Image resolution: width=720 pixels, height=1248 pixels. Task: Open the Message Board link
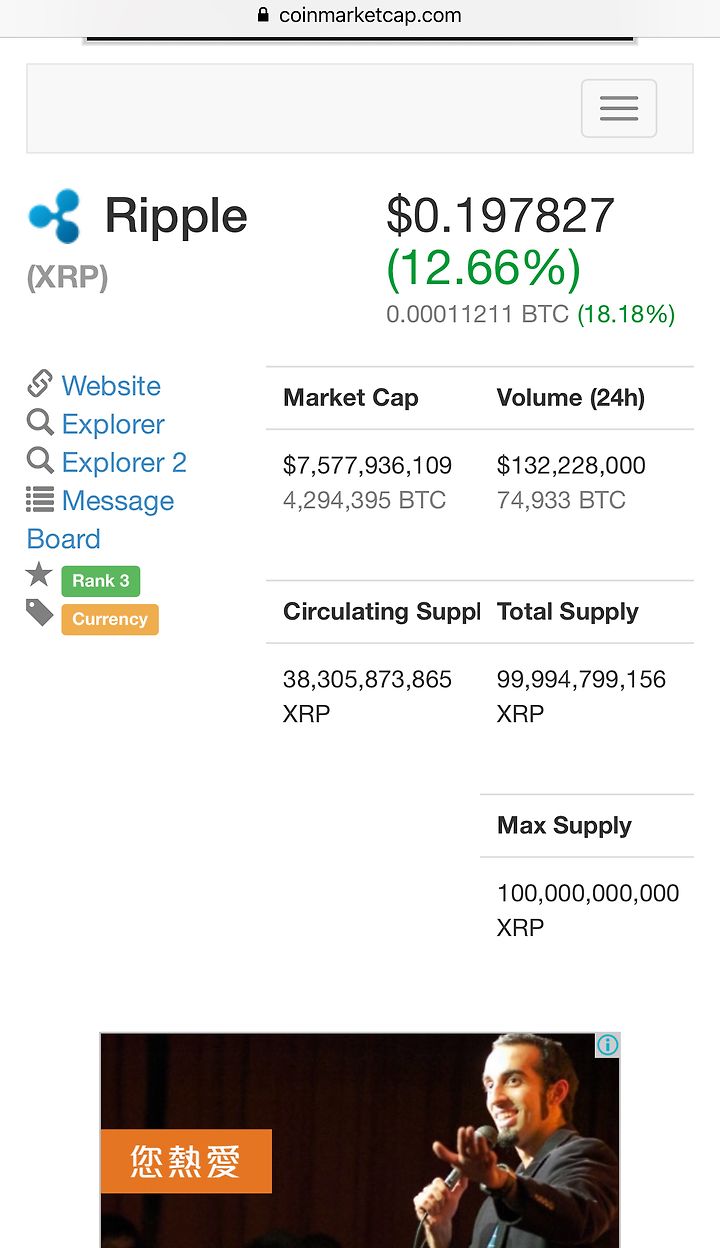[x=100, y=519]
